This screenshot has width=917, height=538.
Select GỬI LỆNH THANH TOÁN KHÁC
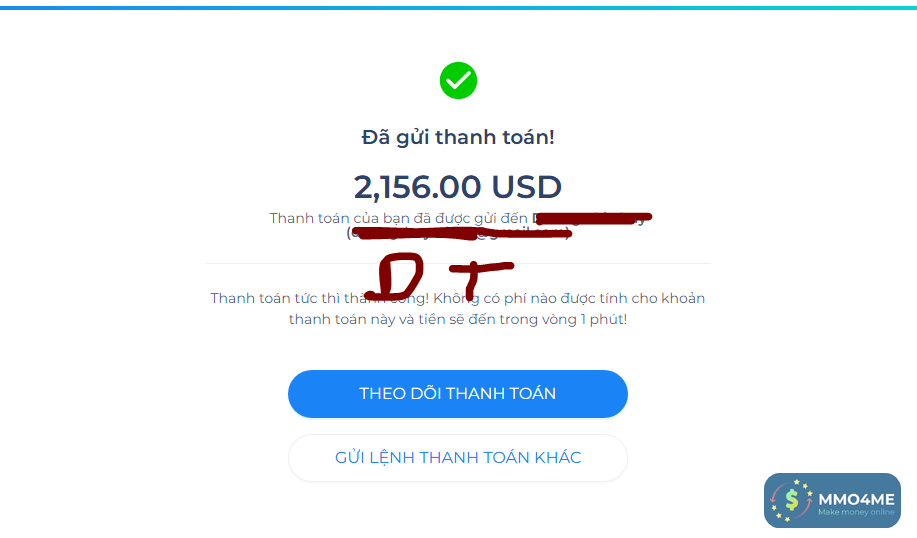click(457, 458)
